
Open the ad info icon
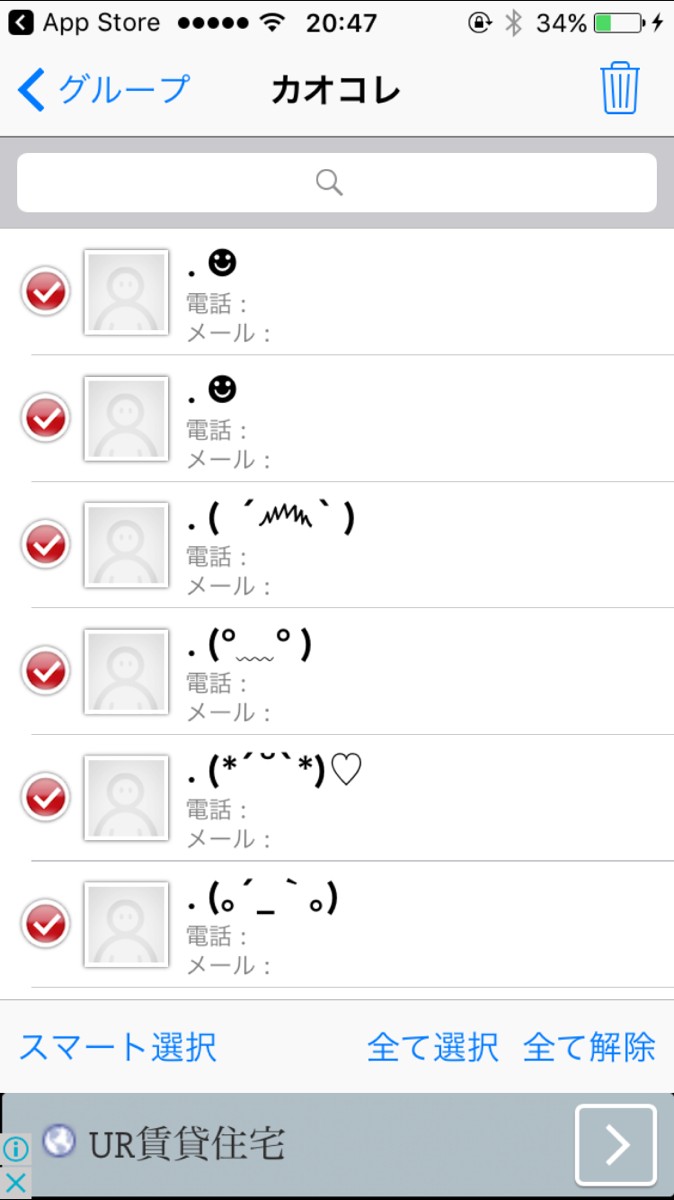pos(16,1150)
